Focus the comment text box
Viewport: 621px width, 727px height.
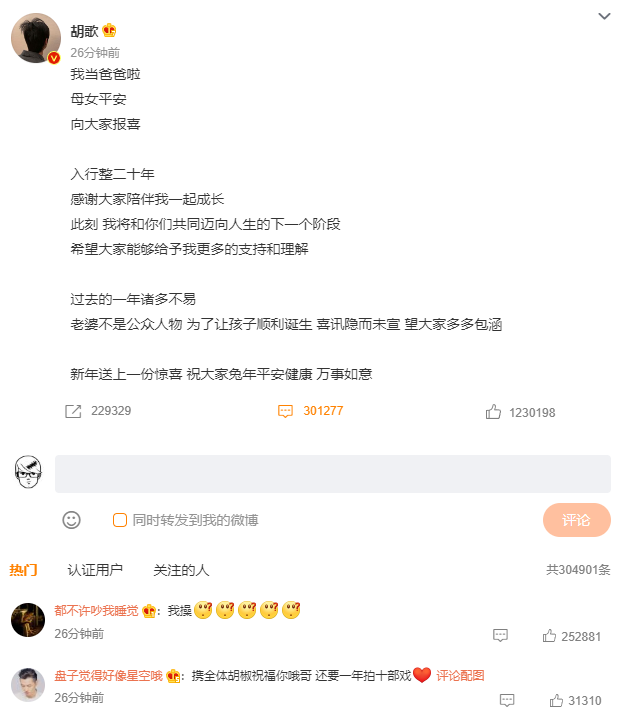pos(333,474)
